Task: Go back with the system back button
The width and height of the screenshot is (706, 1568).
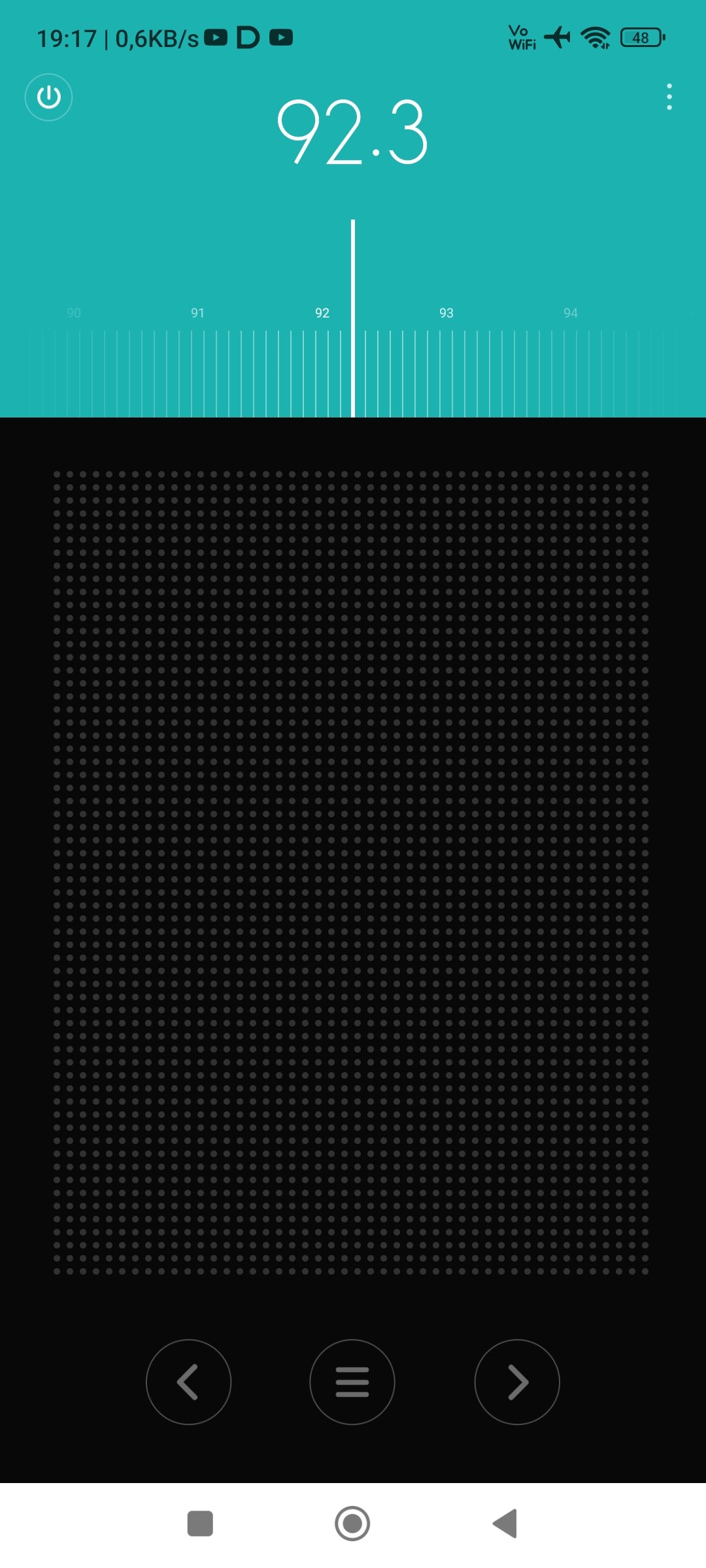Action: pos(505,1524)
